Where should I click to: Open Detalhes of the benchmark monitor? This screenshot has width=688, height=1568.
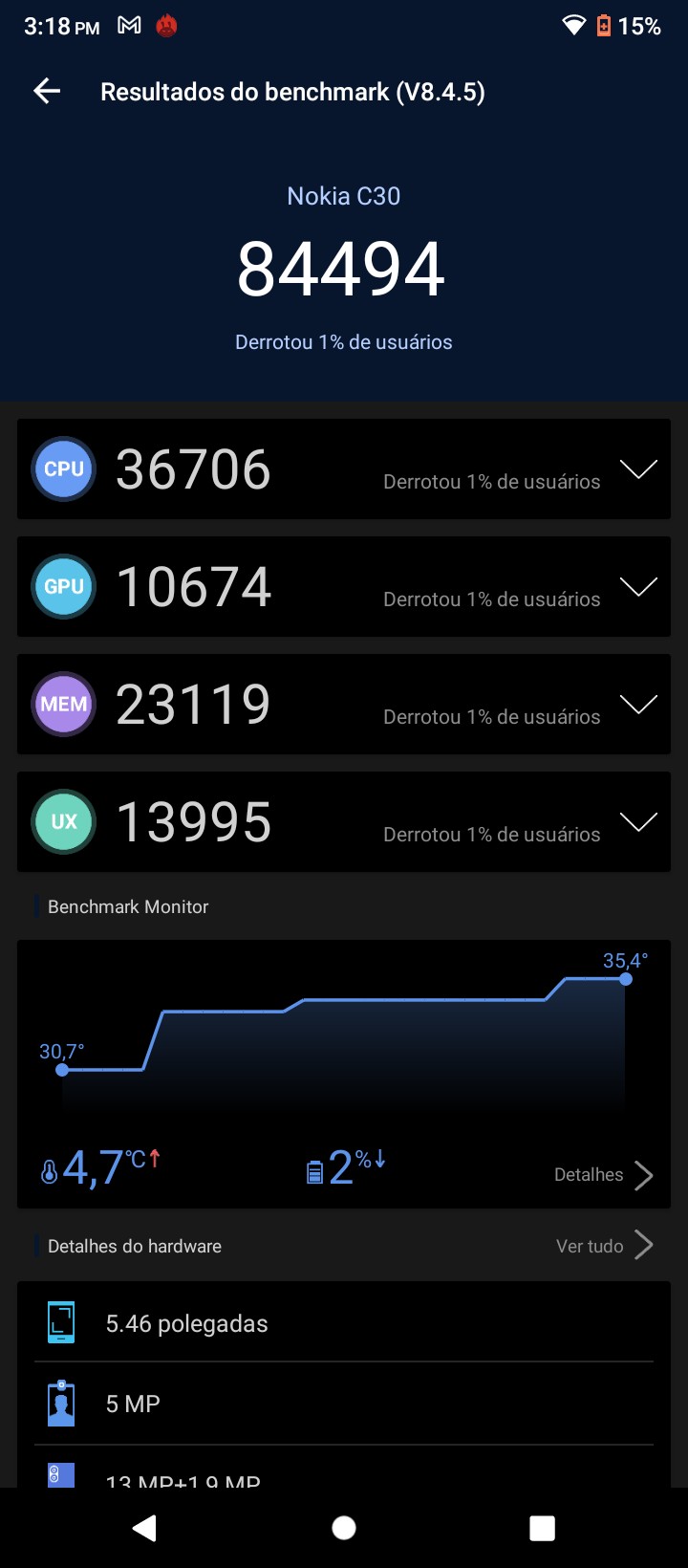tap(604, 1175)
